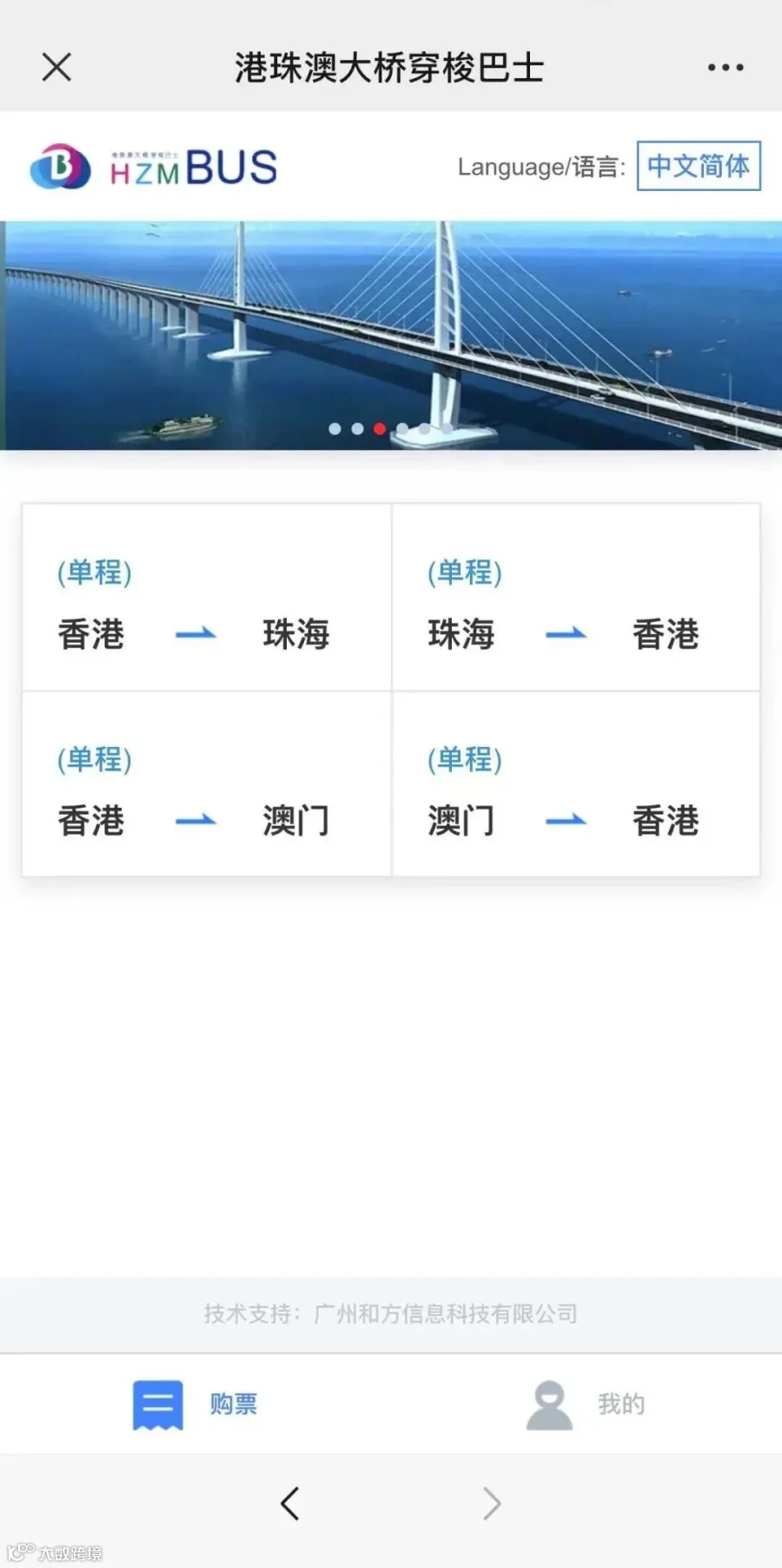The height and width of the screenshot is (1568, 782).
Task: Open the 中文简体 language selector
Action: 699,166
